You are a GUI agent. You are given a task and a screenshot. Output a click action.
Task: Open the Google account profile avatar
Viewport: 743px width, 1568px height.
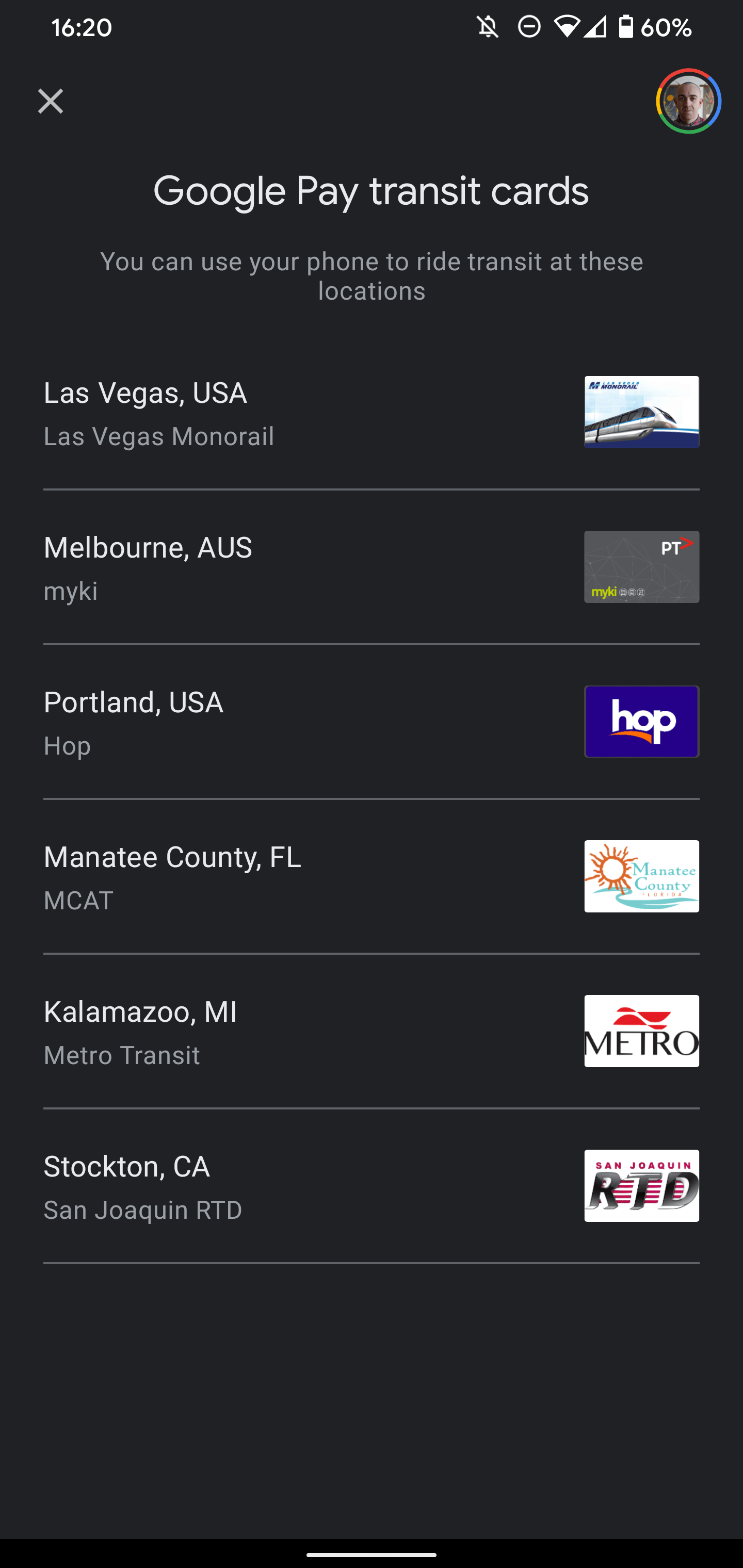(x=688, y=101)
